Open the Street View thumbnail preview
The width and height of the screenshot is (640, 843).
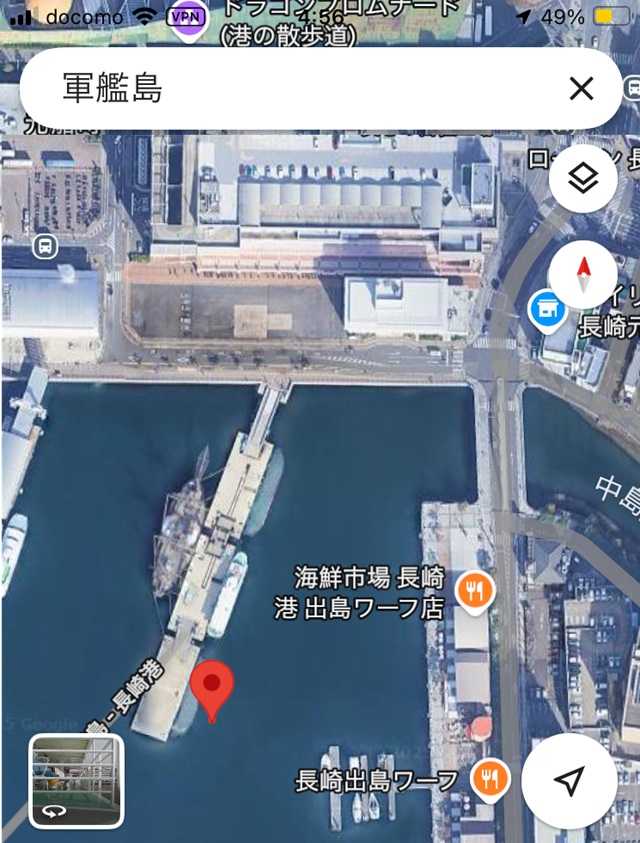pyautogui.click(x=77, y=781)
